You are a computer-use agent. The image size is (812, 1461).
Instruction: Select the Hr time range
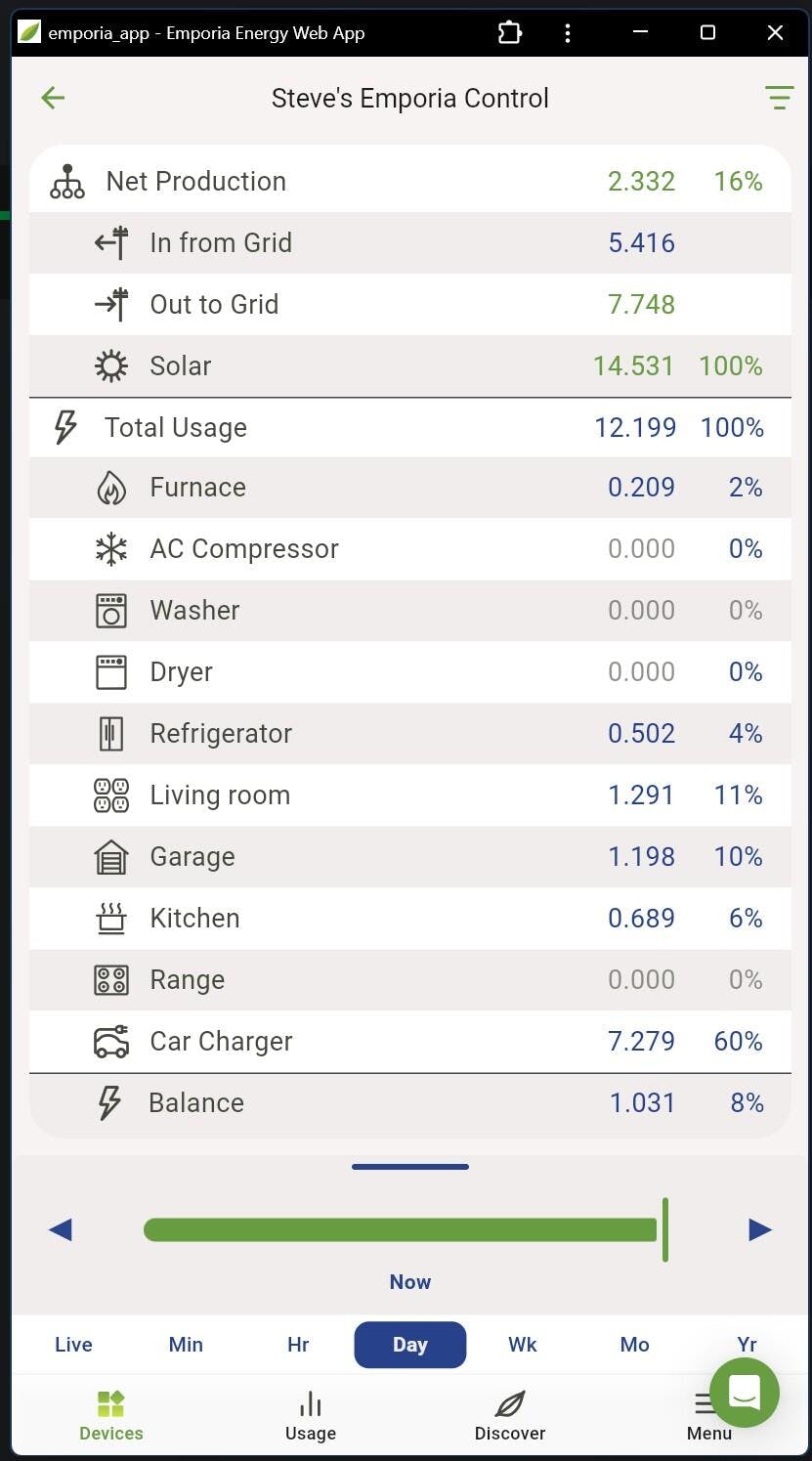pos(298,1345)
